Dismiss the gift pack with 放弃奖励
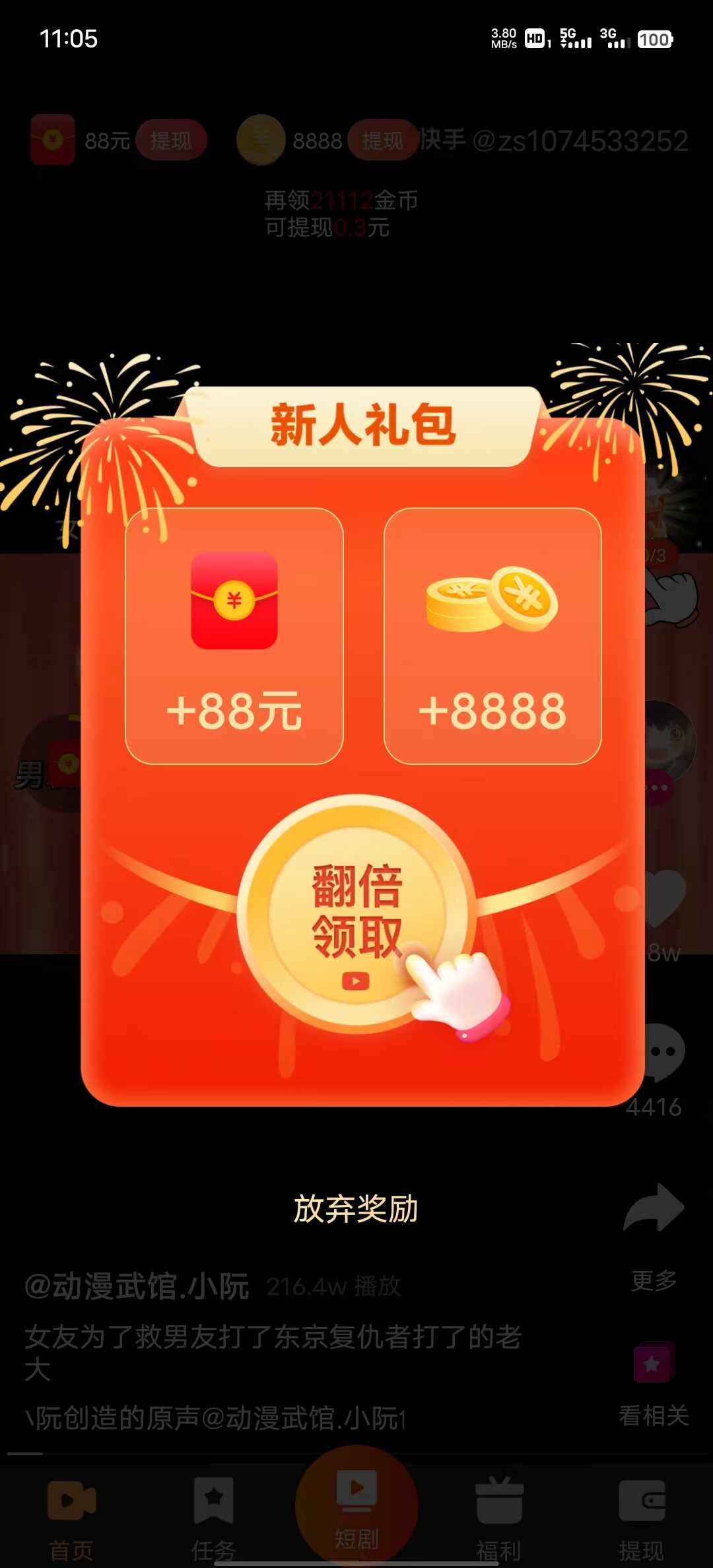This screenshot has height=1568, width=713. click(x=356, y=1209)
